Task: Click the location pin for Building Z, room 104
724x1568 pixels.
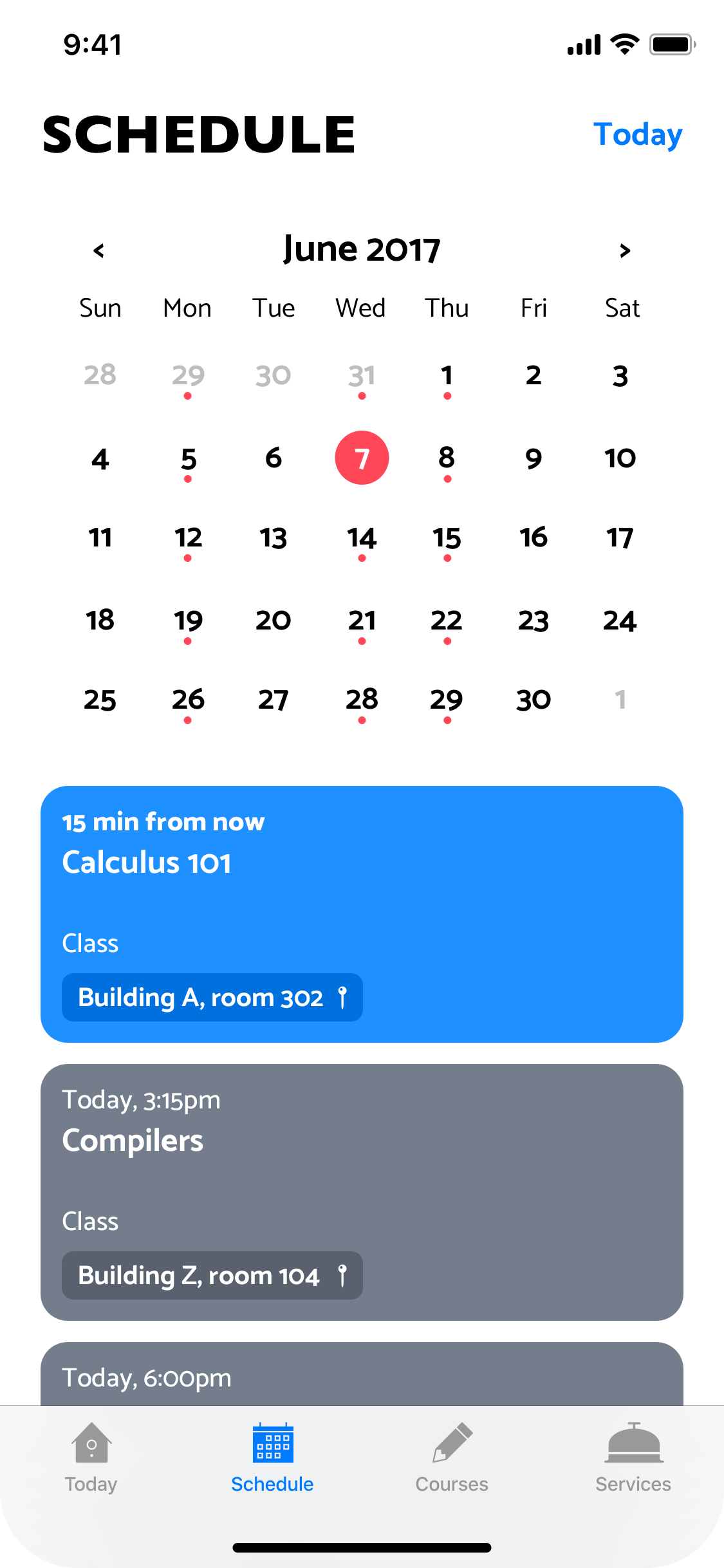Action: point(342,1276)
